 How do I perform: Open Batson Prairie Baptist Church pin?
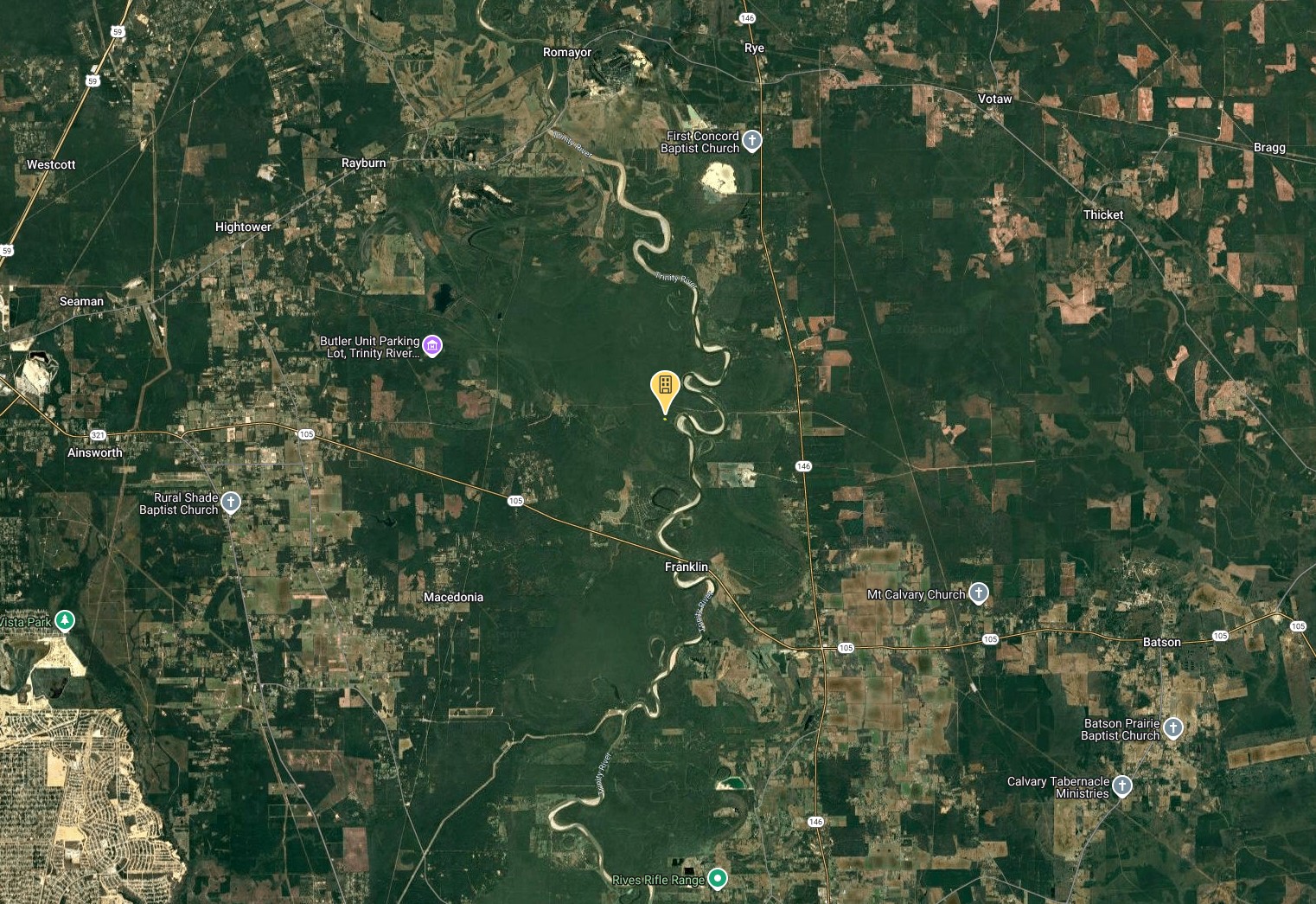pyautogui.click(x=1172, y=728)
